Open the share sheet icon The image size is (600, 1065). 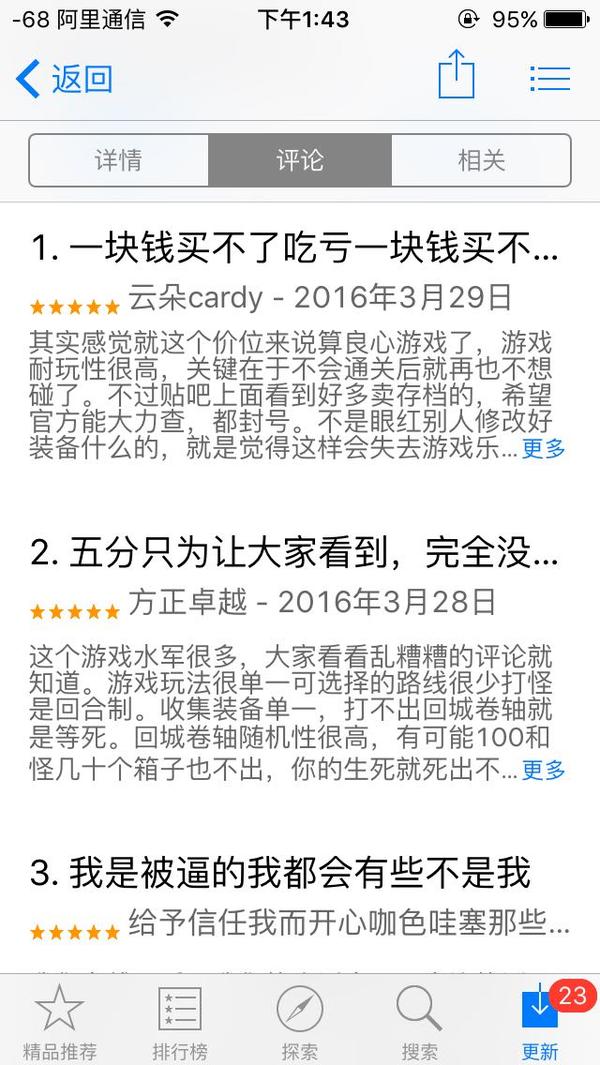[x=456, y=76]
